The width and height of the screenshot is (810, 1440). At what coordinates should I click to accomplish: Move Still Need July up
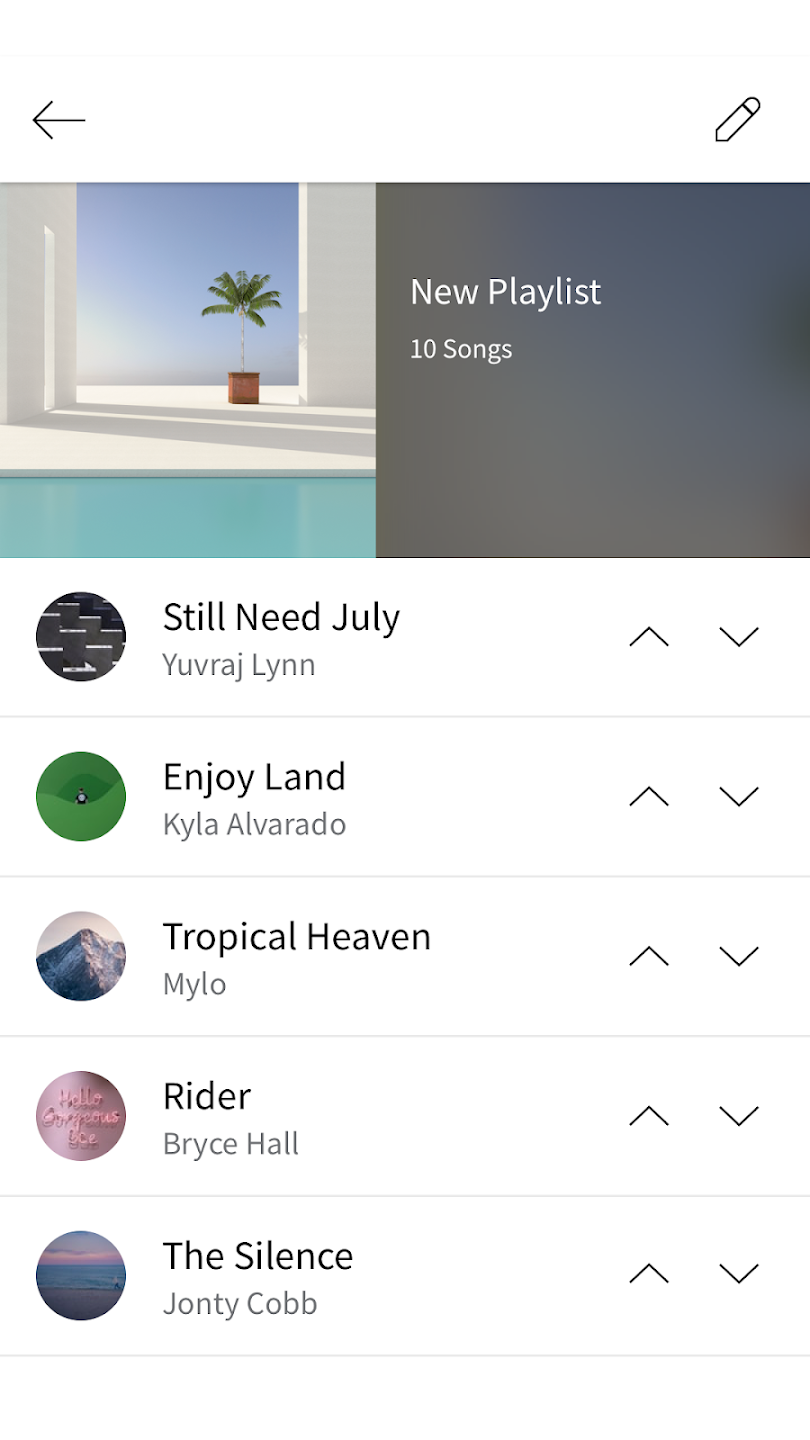point(649,637)
